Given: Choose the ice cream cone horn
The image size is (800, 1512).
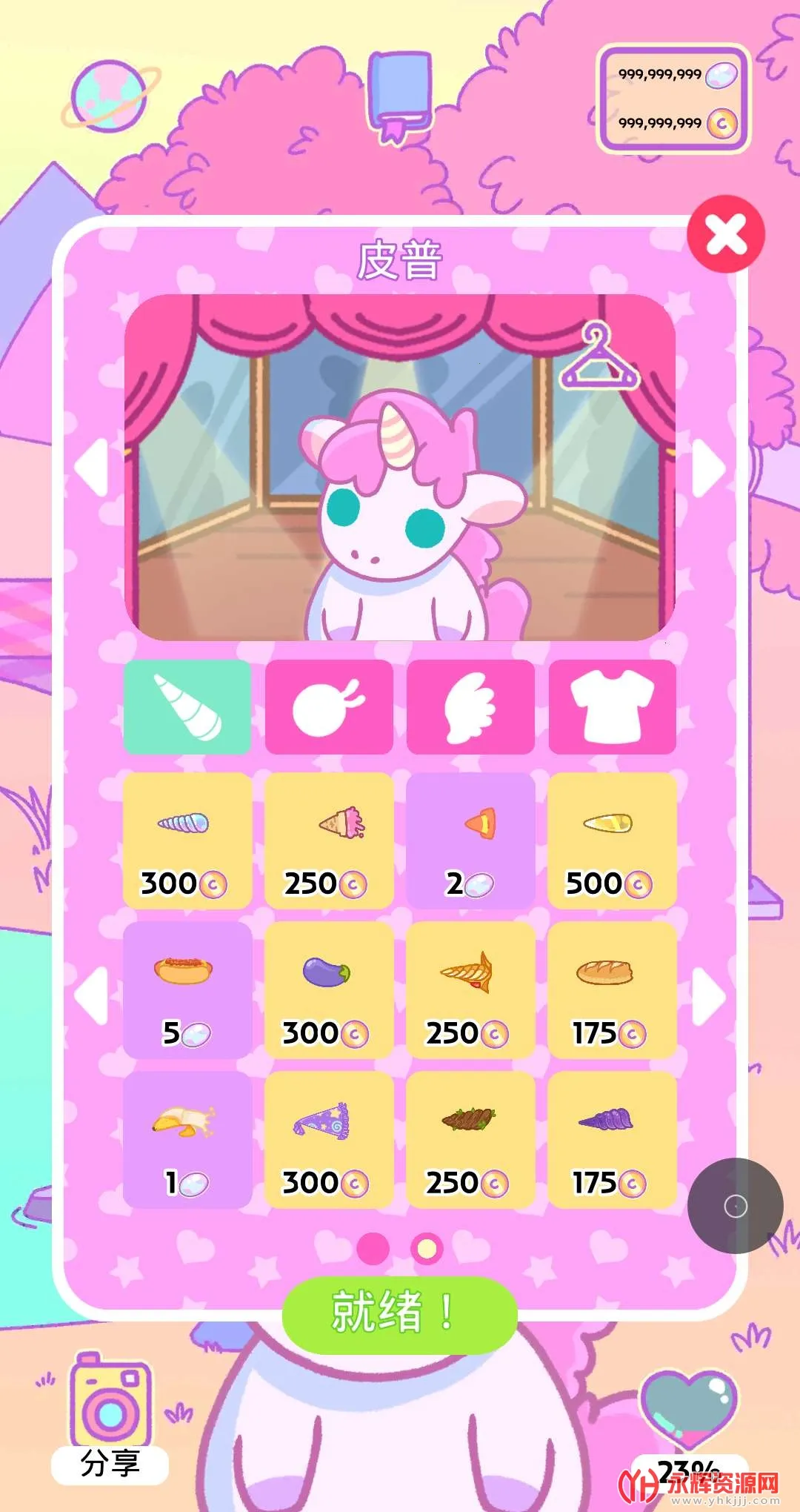Looking at the screenshot, I should tap(329, 841).
